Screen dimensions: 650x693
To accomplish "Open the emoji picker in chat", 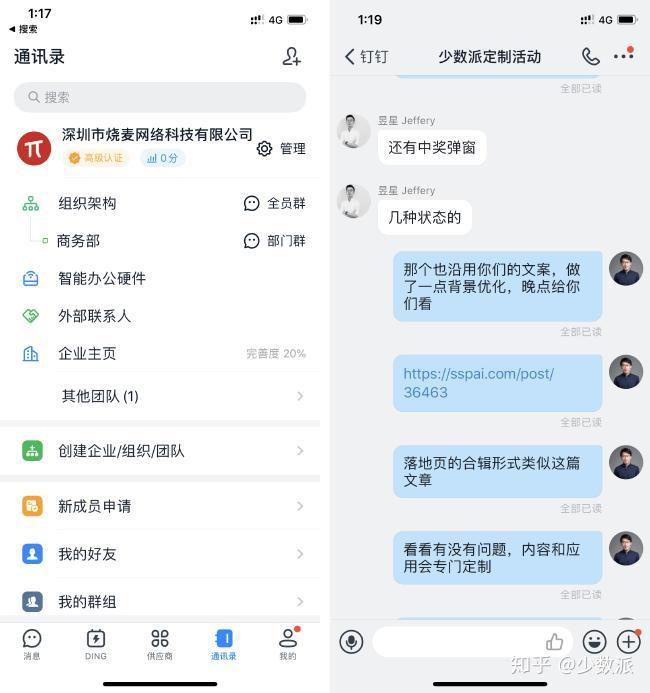I will point(595,641).
